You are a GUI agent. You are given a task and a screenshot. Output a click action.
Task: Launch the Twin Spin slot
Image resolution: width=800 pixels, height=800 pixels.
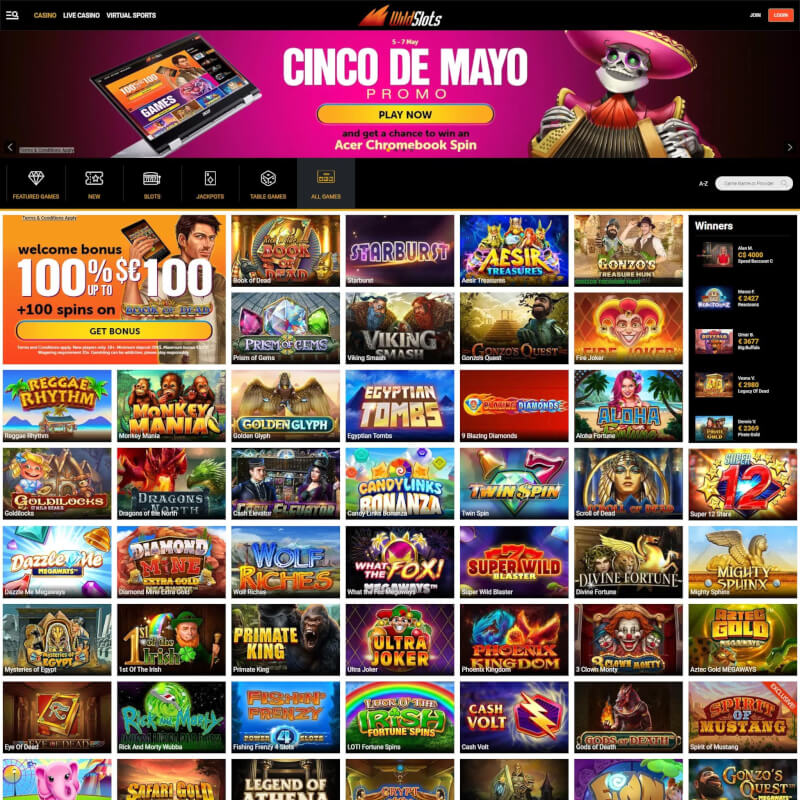[512, 482]
